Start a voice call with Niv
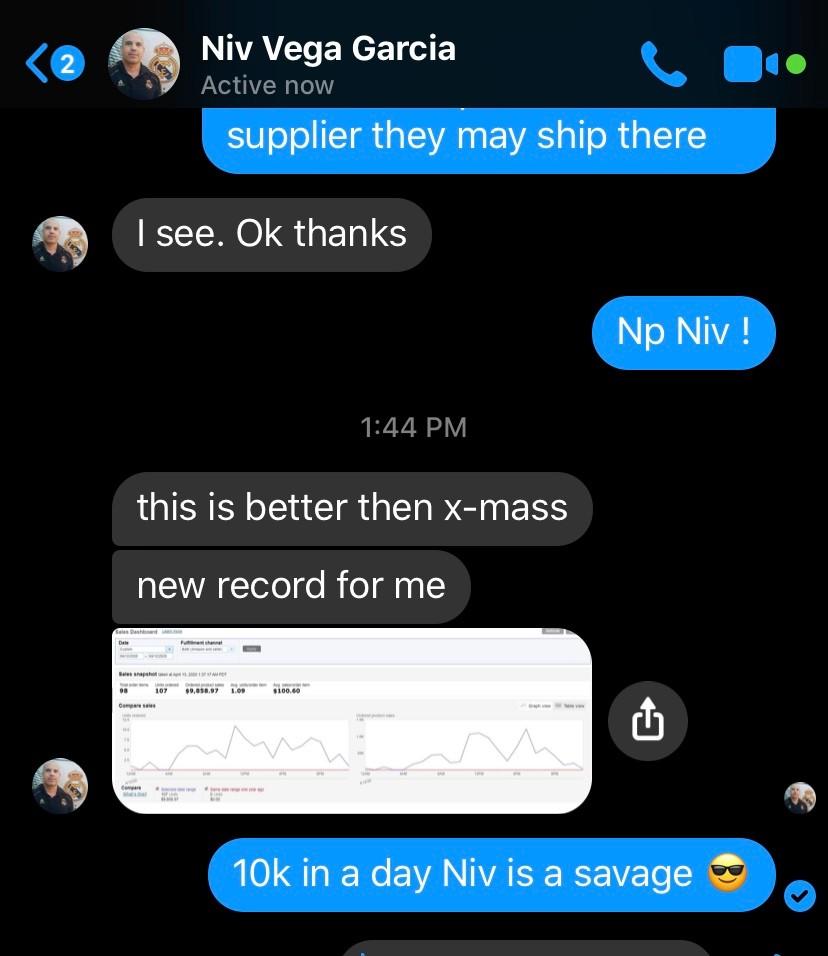828x956 pixels. pos(663,65)
